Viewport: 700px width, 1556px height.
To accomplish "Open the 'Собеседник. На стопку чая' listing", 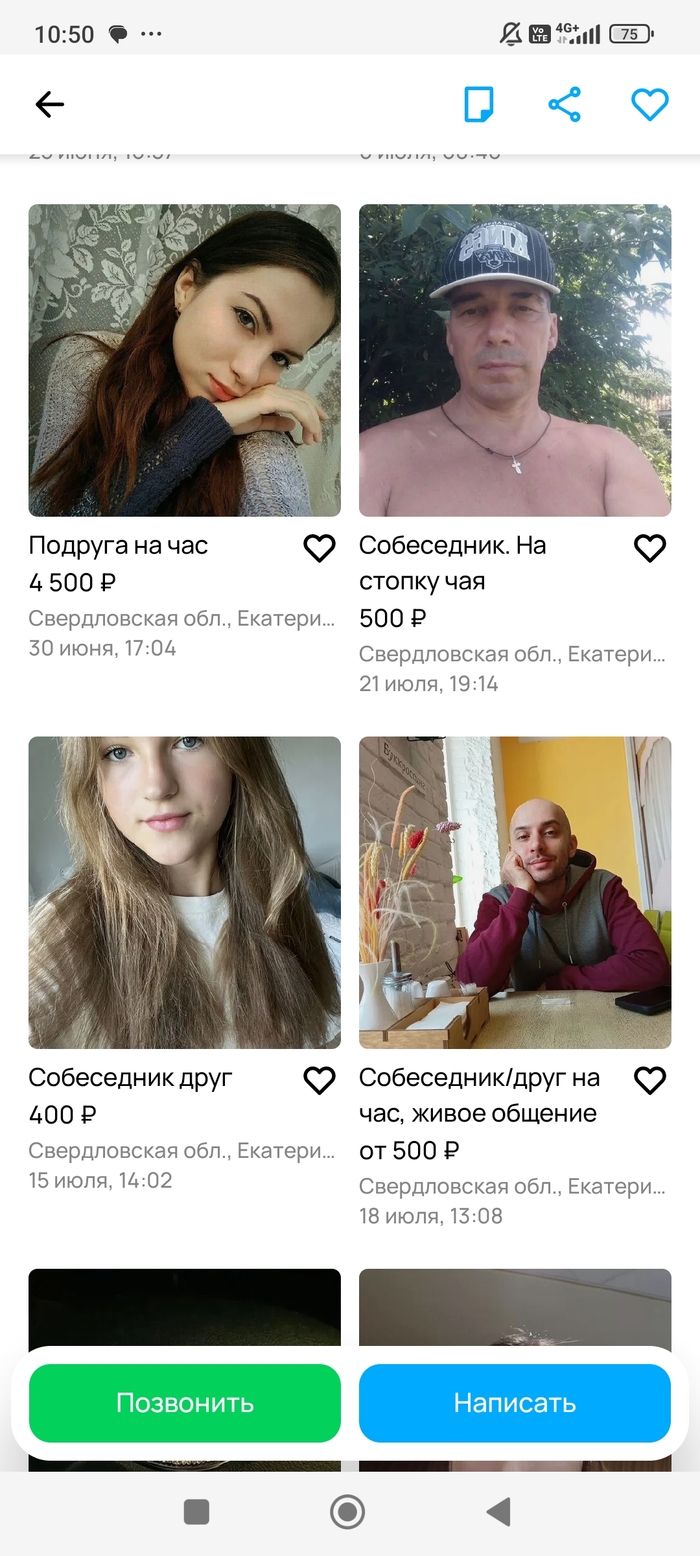I will click(515, 360).
